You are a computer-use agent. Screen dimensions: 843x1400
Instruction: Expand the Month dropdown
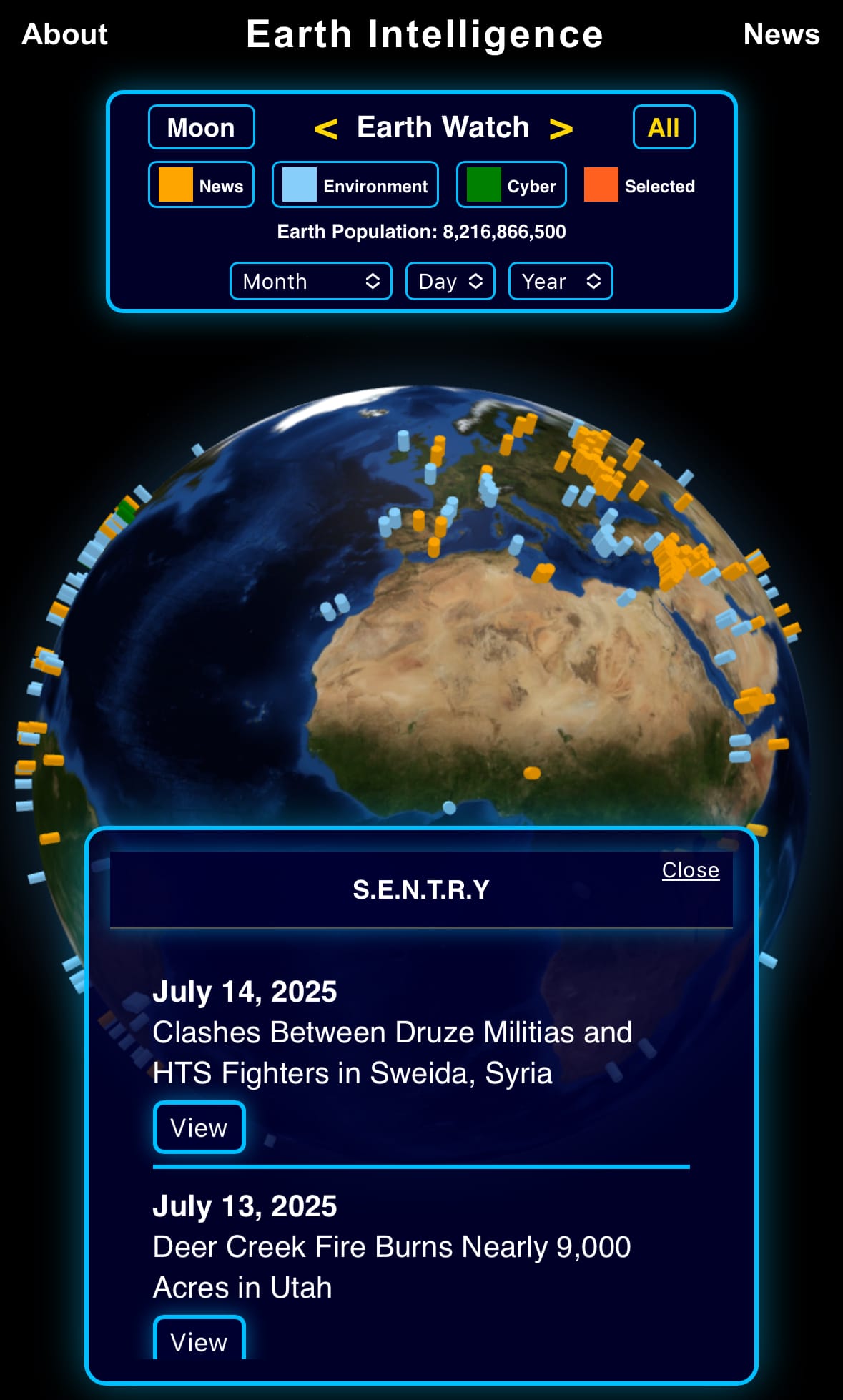point(310,281)
